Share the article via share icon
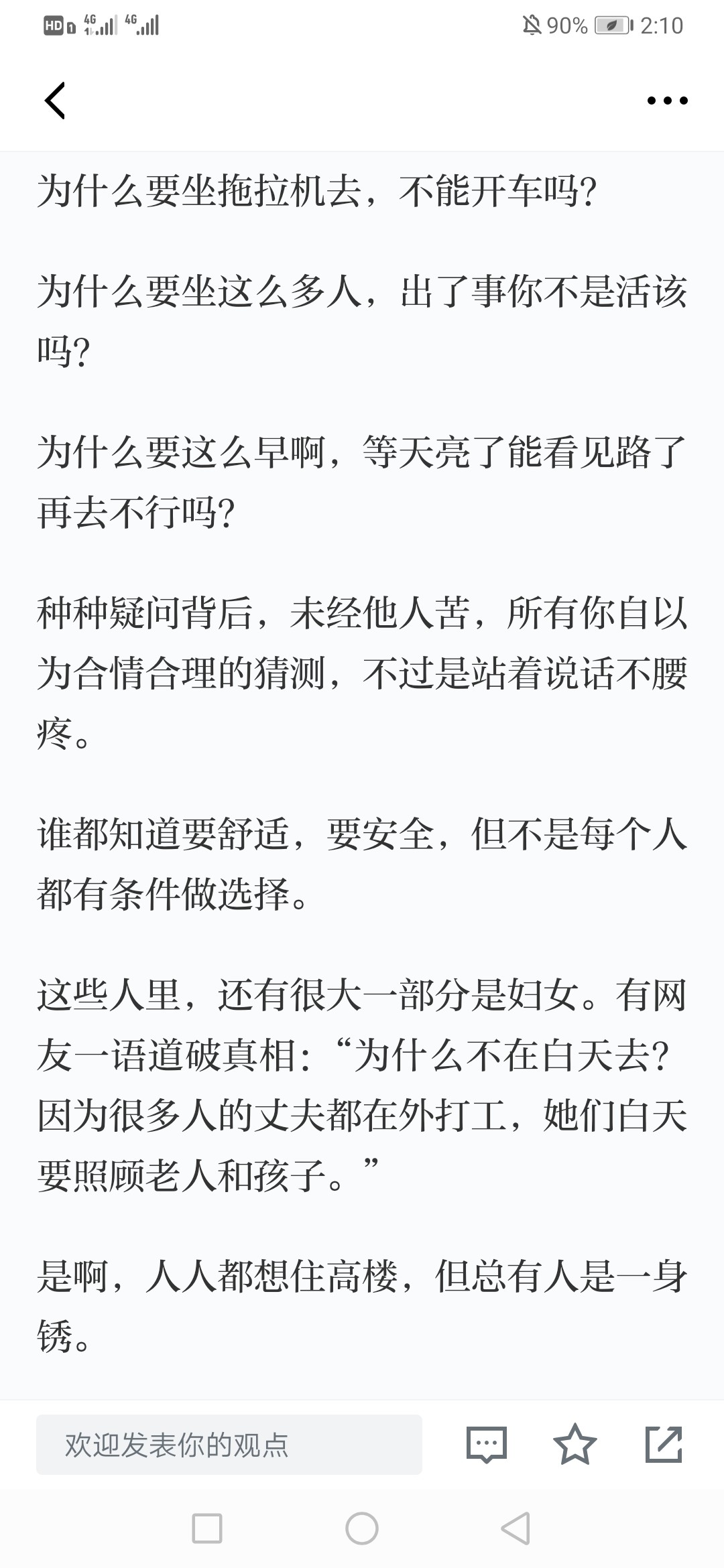This screenshot has height=1568, width=724. tap(664, 1445)
